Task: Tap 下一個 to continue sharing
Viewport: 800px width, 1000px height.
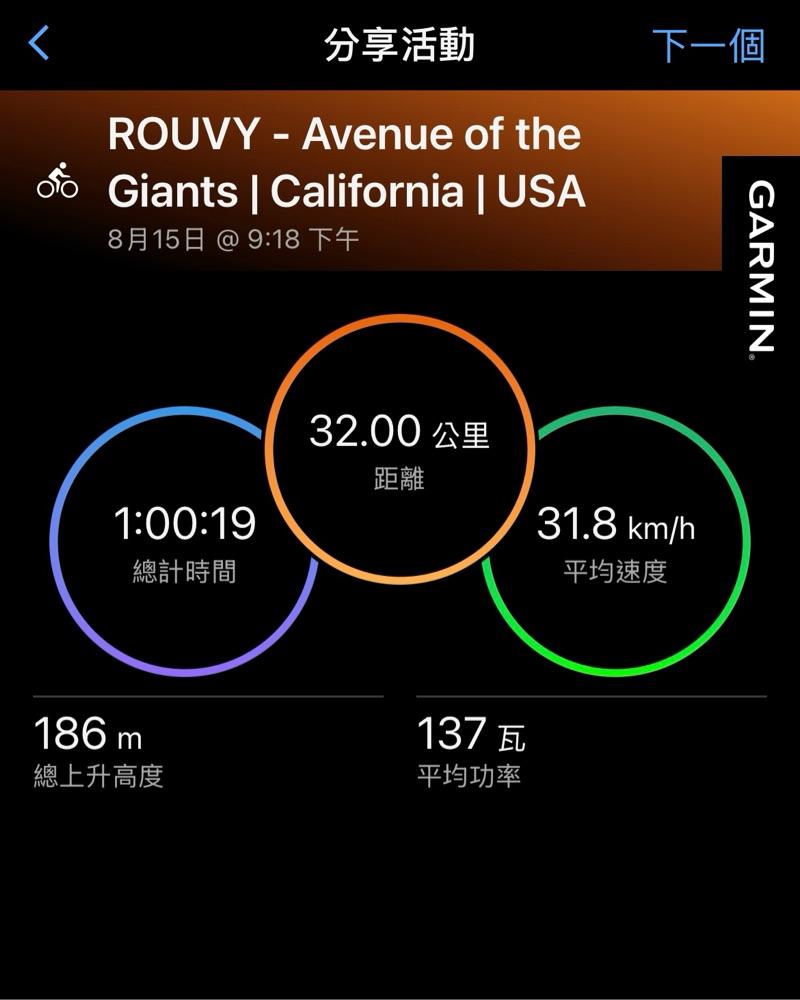Action: (x=708, y=46)
